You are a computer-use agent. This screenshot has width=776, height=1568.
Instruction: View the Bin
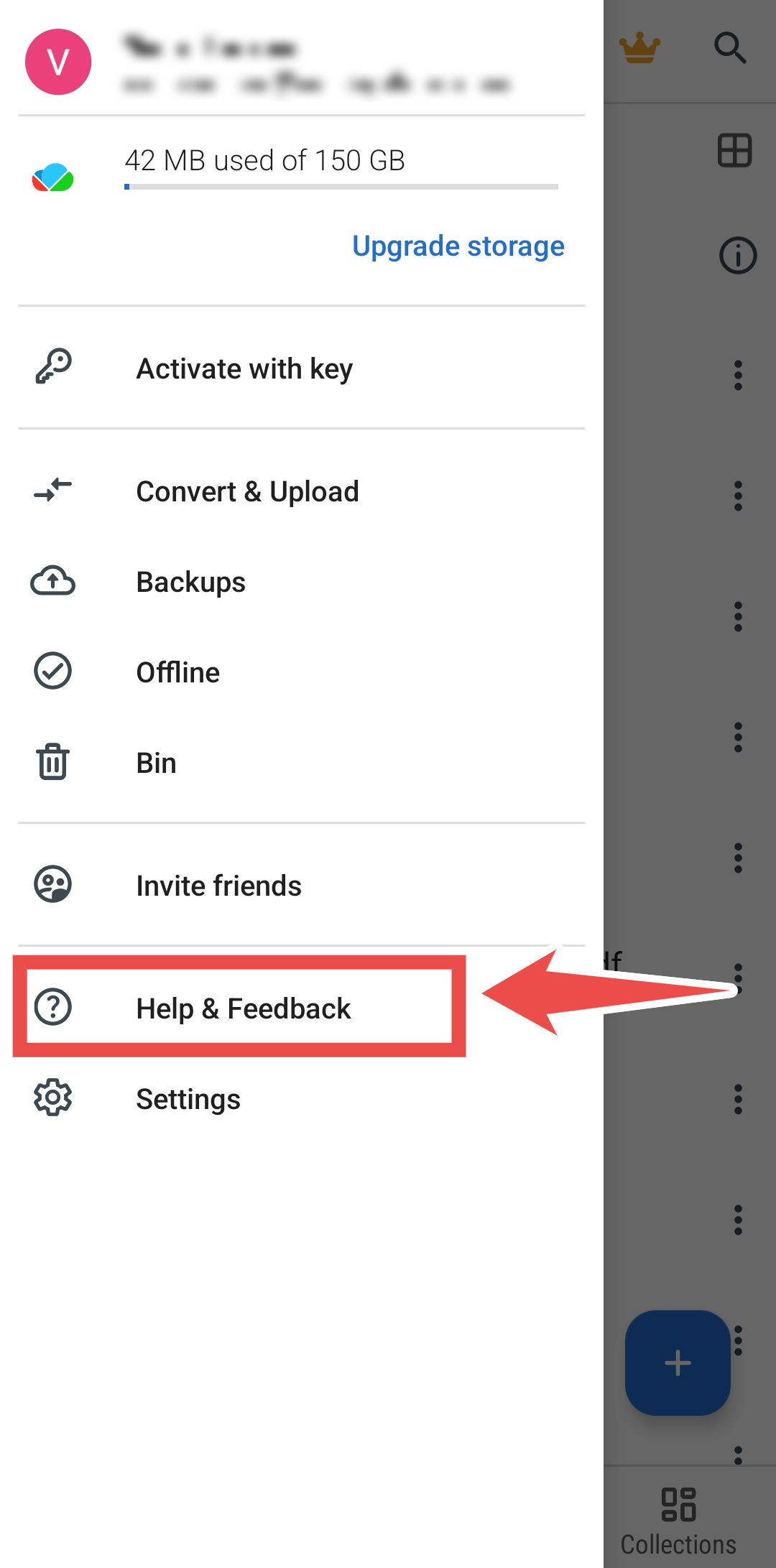(x=156, y=763)
